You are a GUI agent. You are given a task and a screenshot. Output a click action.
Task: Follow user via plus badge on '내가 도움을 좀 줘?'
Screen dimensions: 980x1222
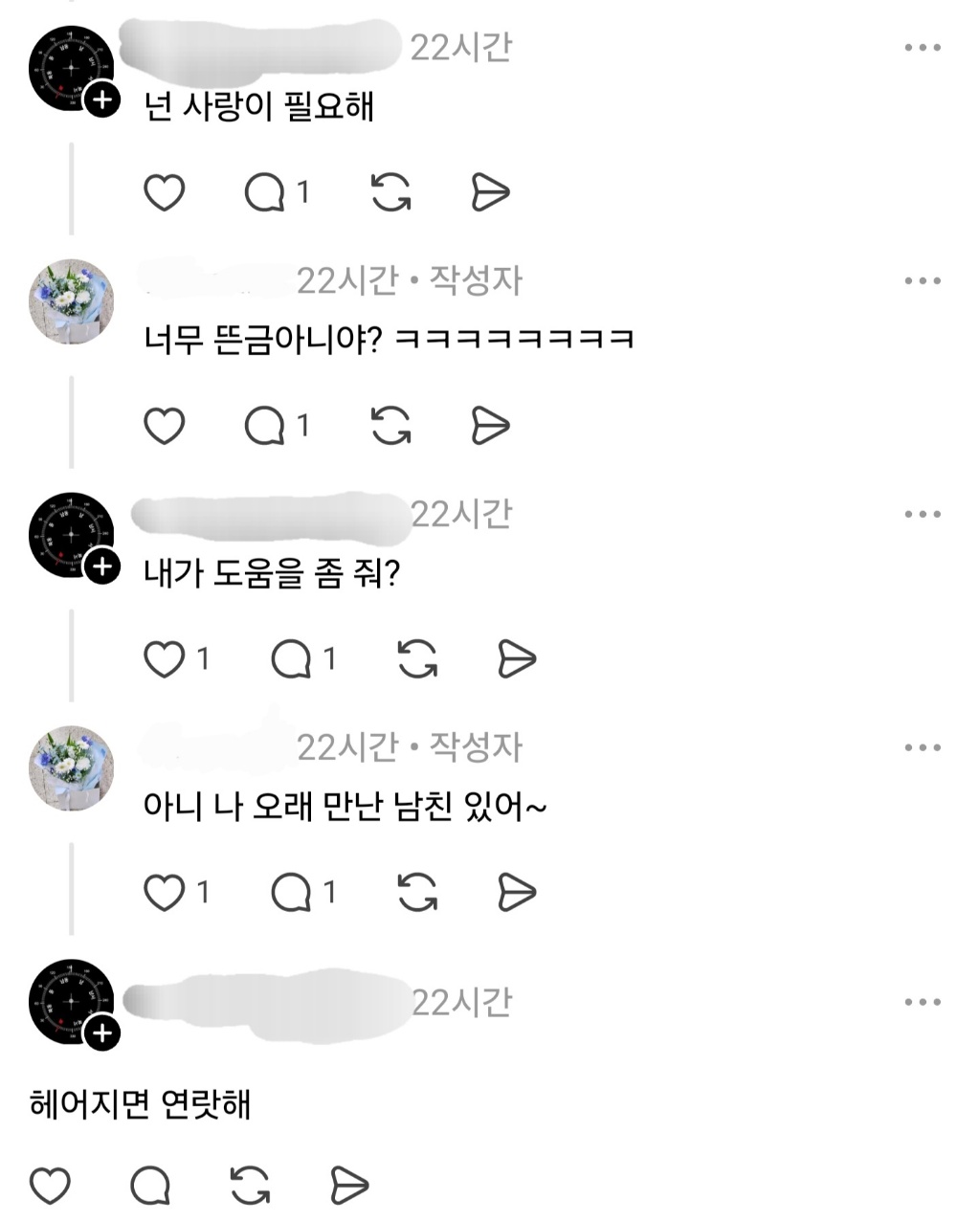click(x=102, y=567)
